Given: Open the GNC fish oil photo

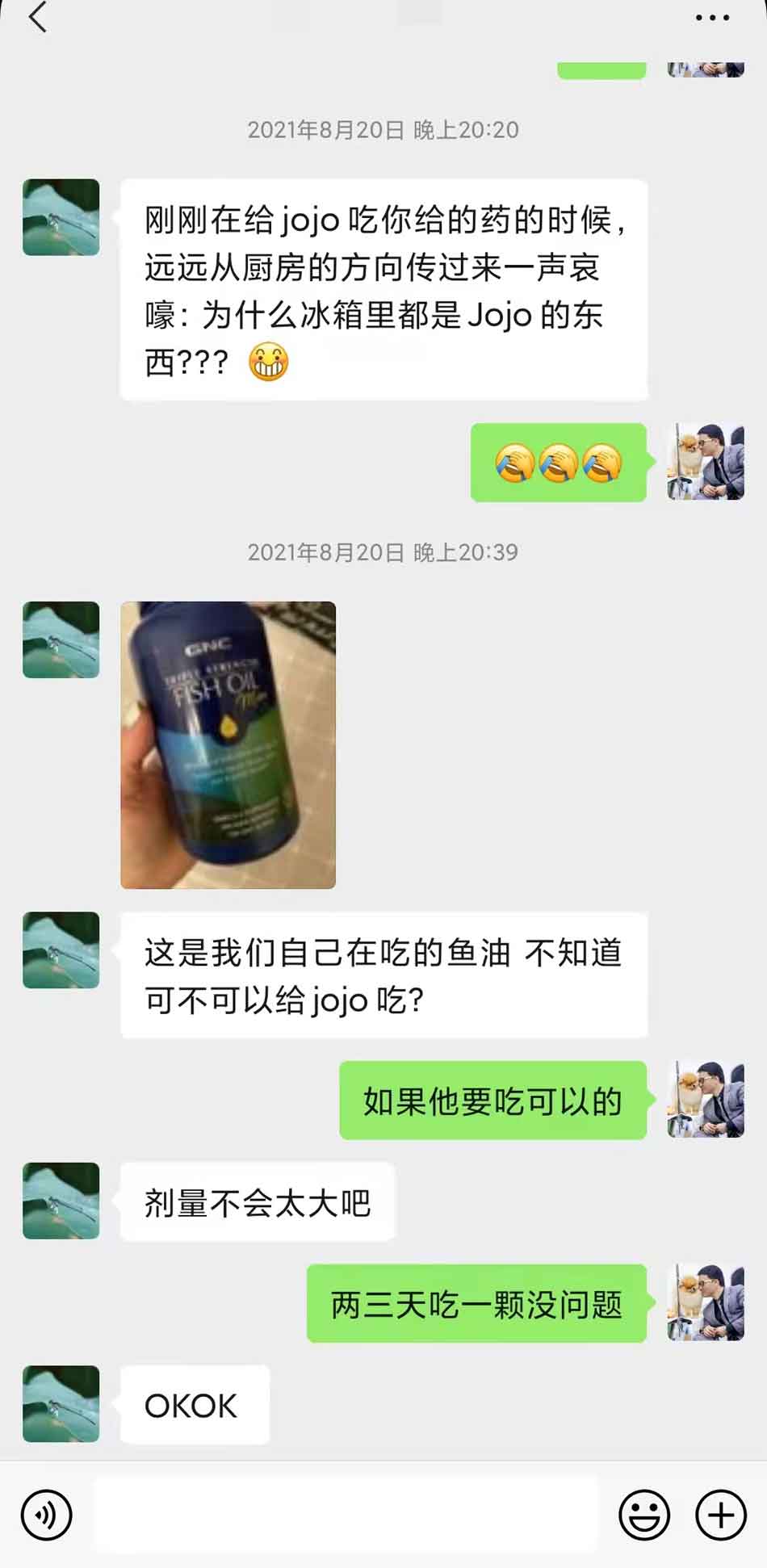Looking at the screenshot, I should click(x=228, y=744).
